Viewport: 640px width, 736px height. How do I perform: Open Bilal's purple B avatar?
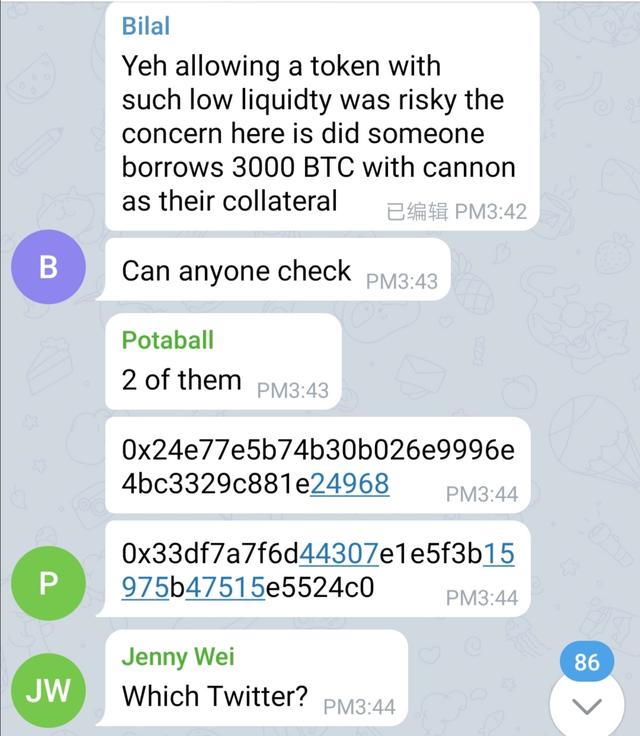[48, 266]
